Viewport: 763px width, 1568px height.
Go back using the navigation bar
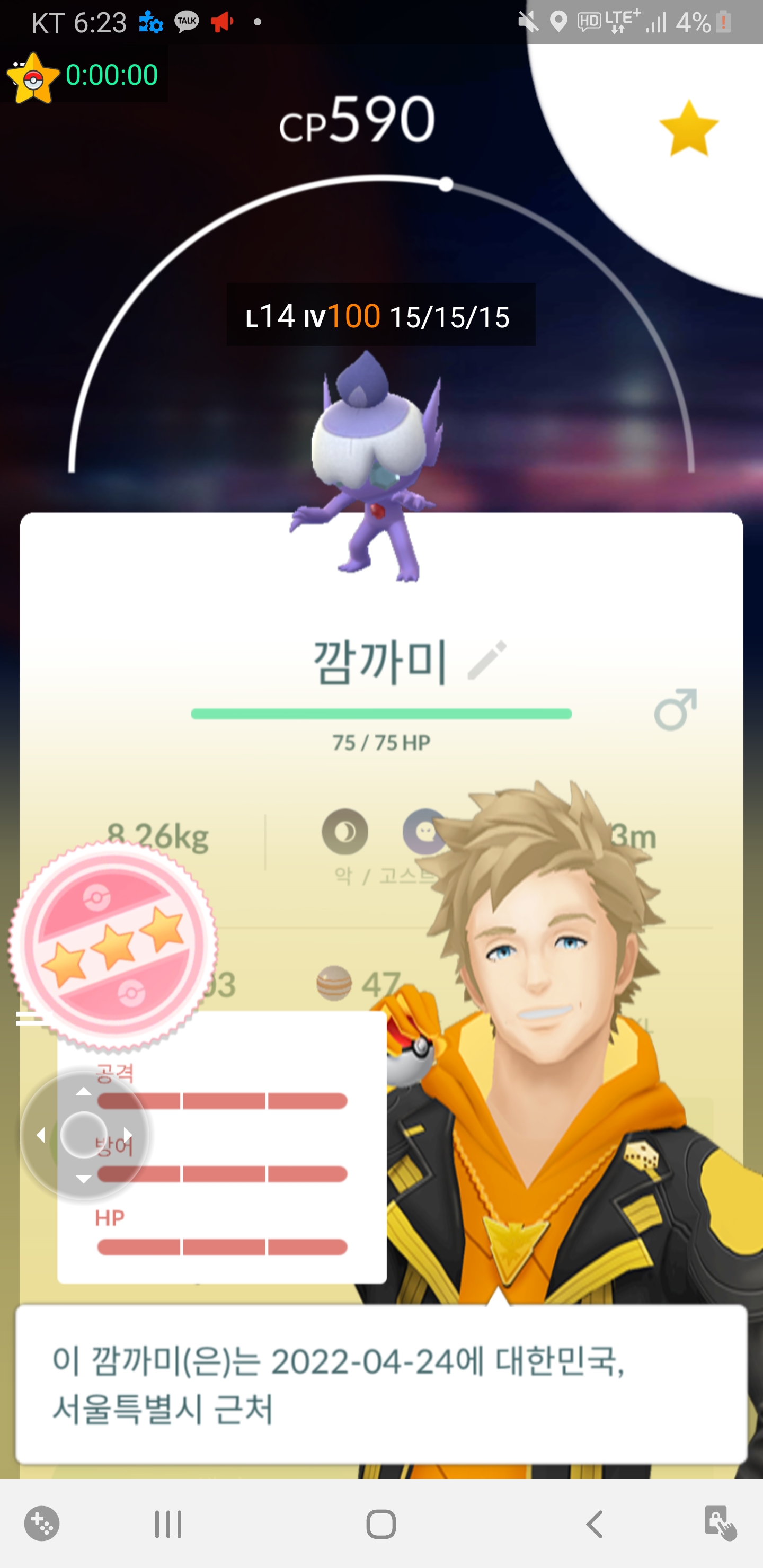[595, 1524]
